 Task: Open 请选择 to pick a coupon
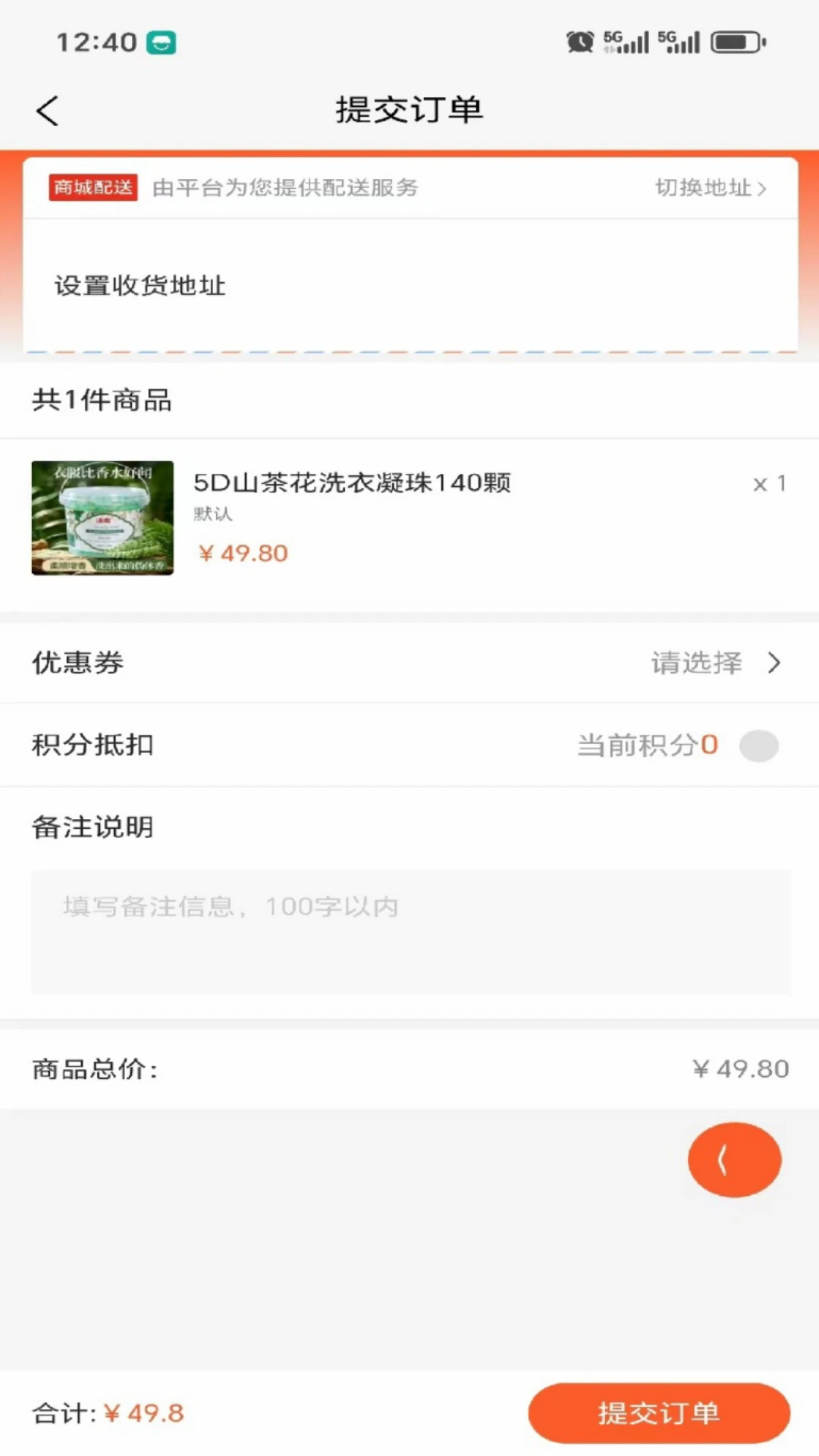click(x=696, y=662)
